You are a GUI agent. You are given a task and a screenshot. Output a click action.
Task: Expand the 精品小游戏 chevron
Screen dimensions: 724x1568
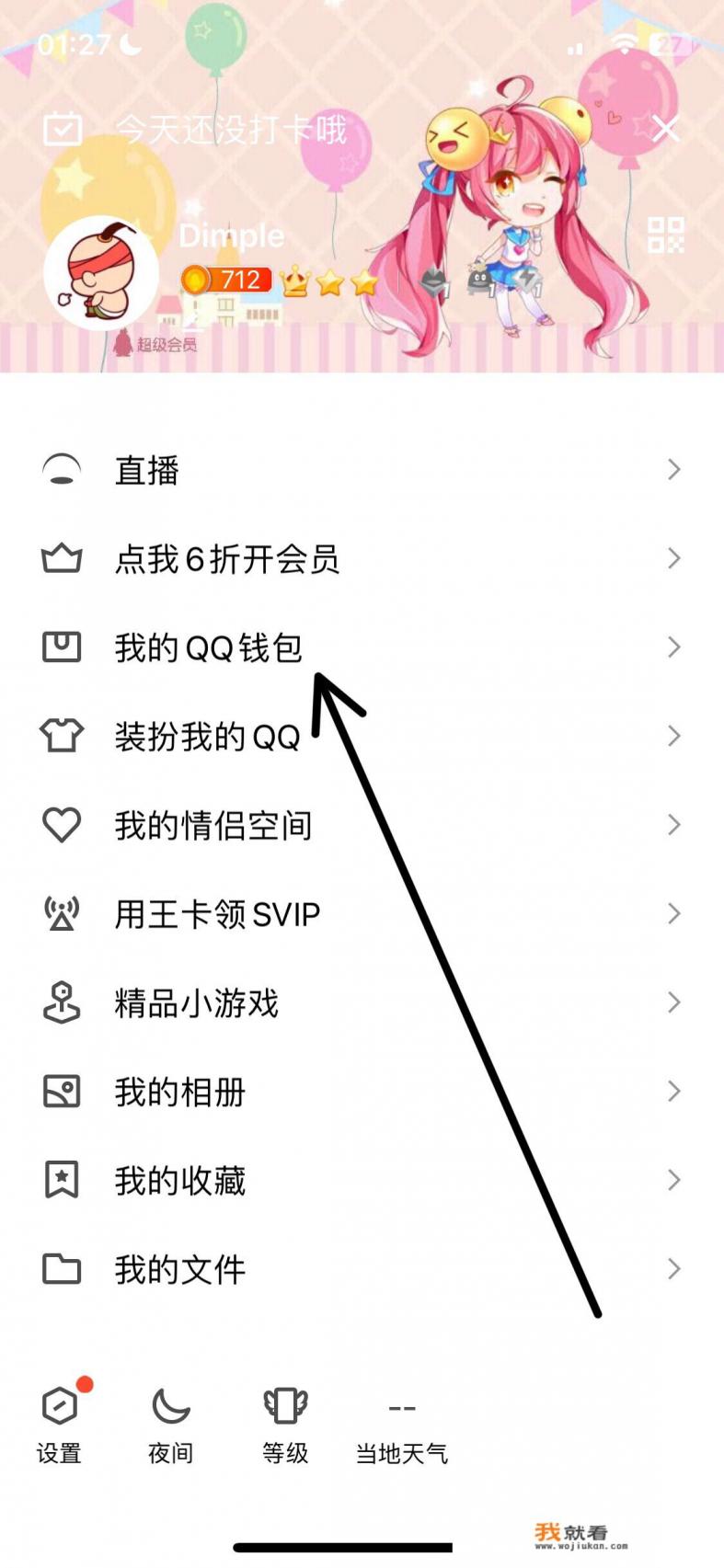pyautogui.click(x=672, y=1002)
